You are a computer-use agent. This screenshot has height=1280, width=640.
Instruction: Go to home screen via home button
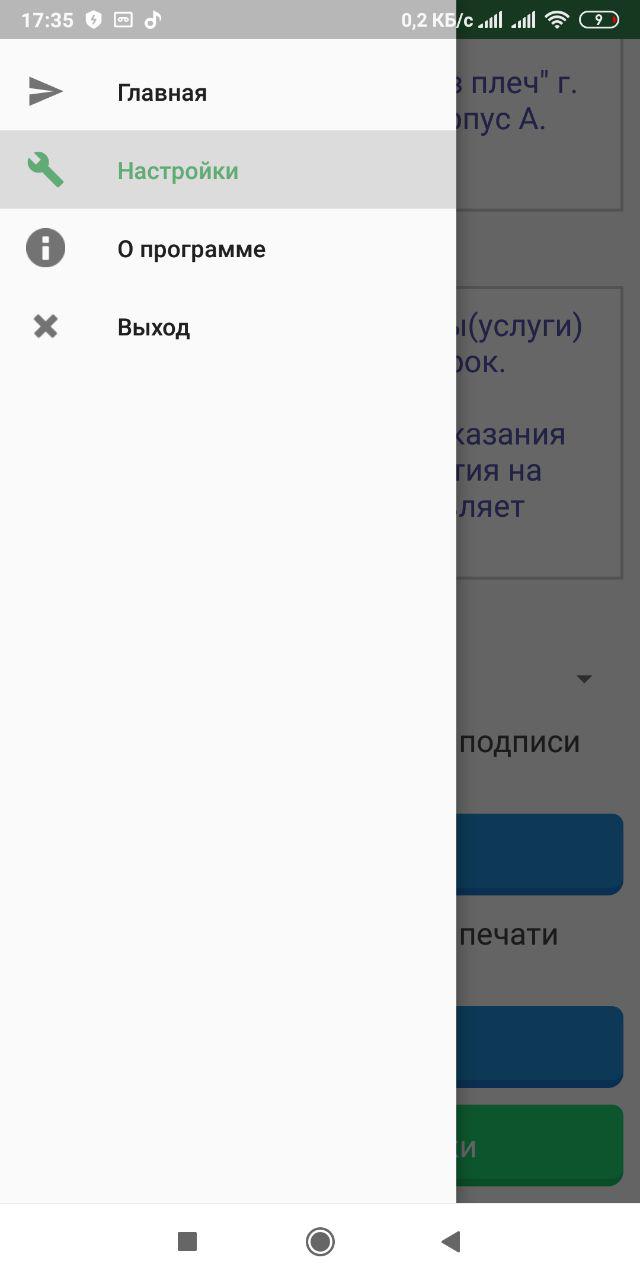[320, 1241]
